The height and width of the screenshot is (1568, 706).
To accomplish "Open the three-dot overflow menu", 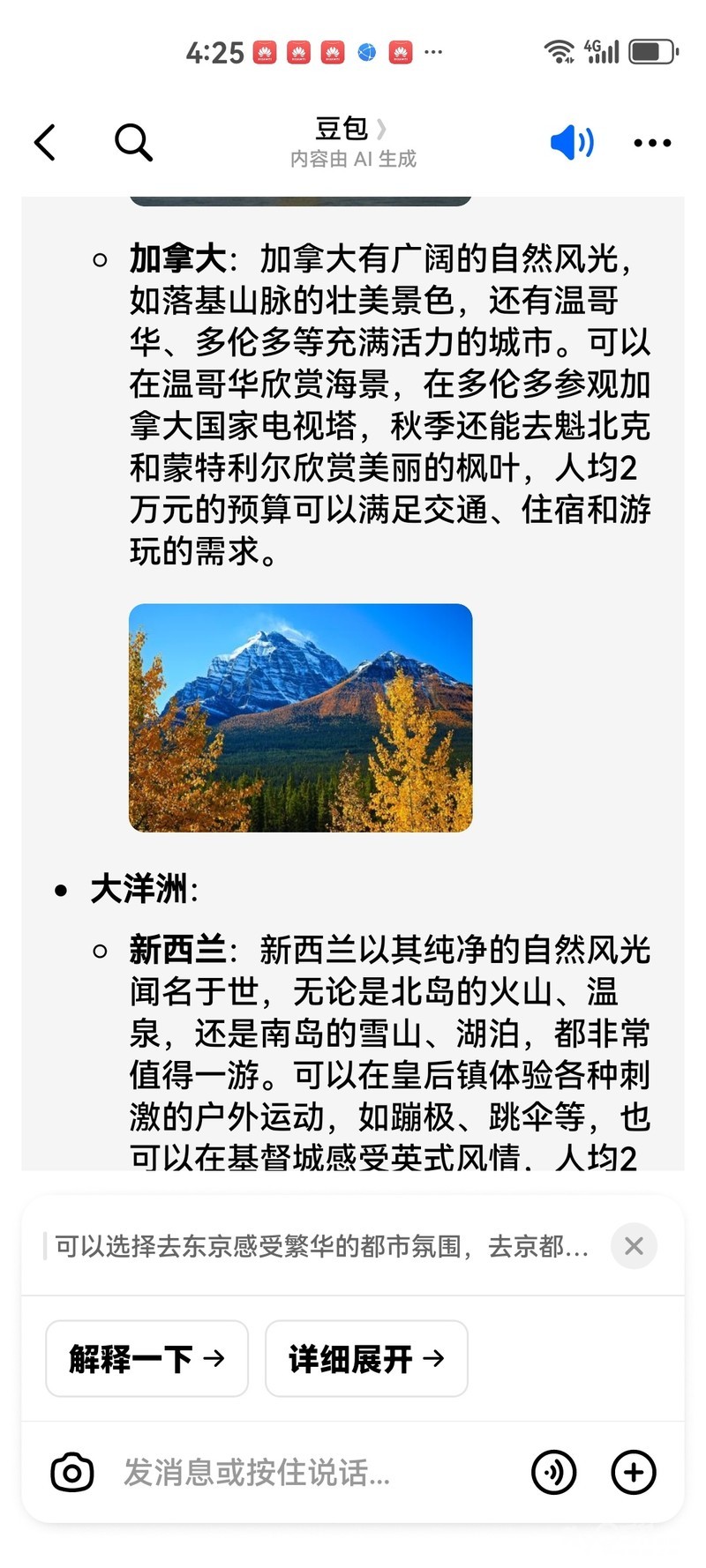I will 652,143.
